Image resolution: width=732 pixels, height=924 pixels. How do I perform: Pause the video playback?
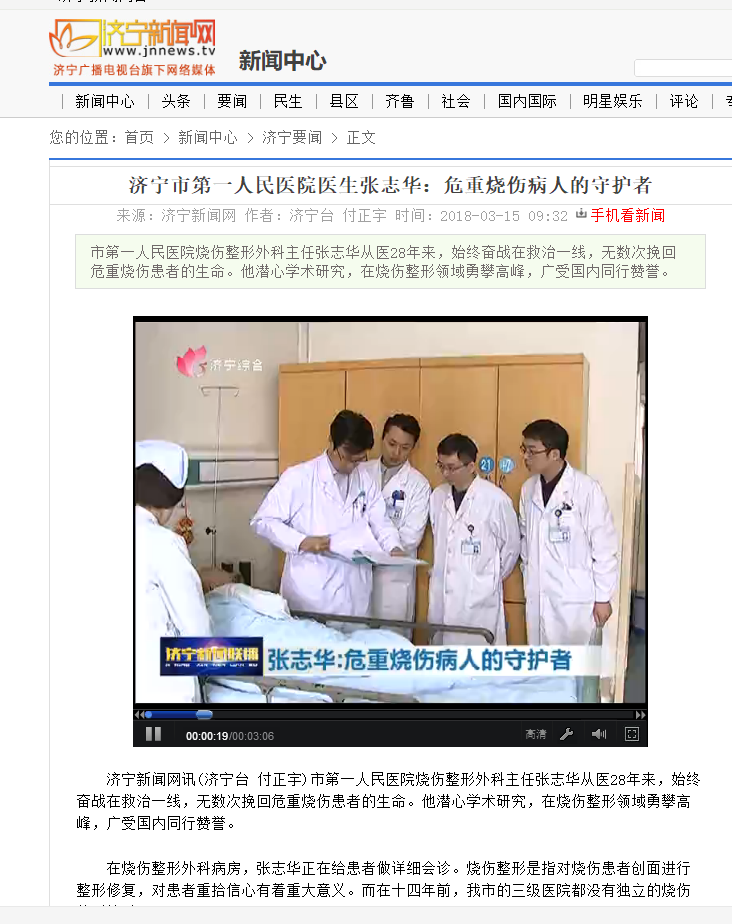click(x=153, y=734)
